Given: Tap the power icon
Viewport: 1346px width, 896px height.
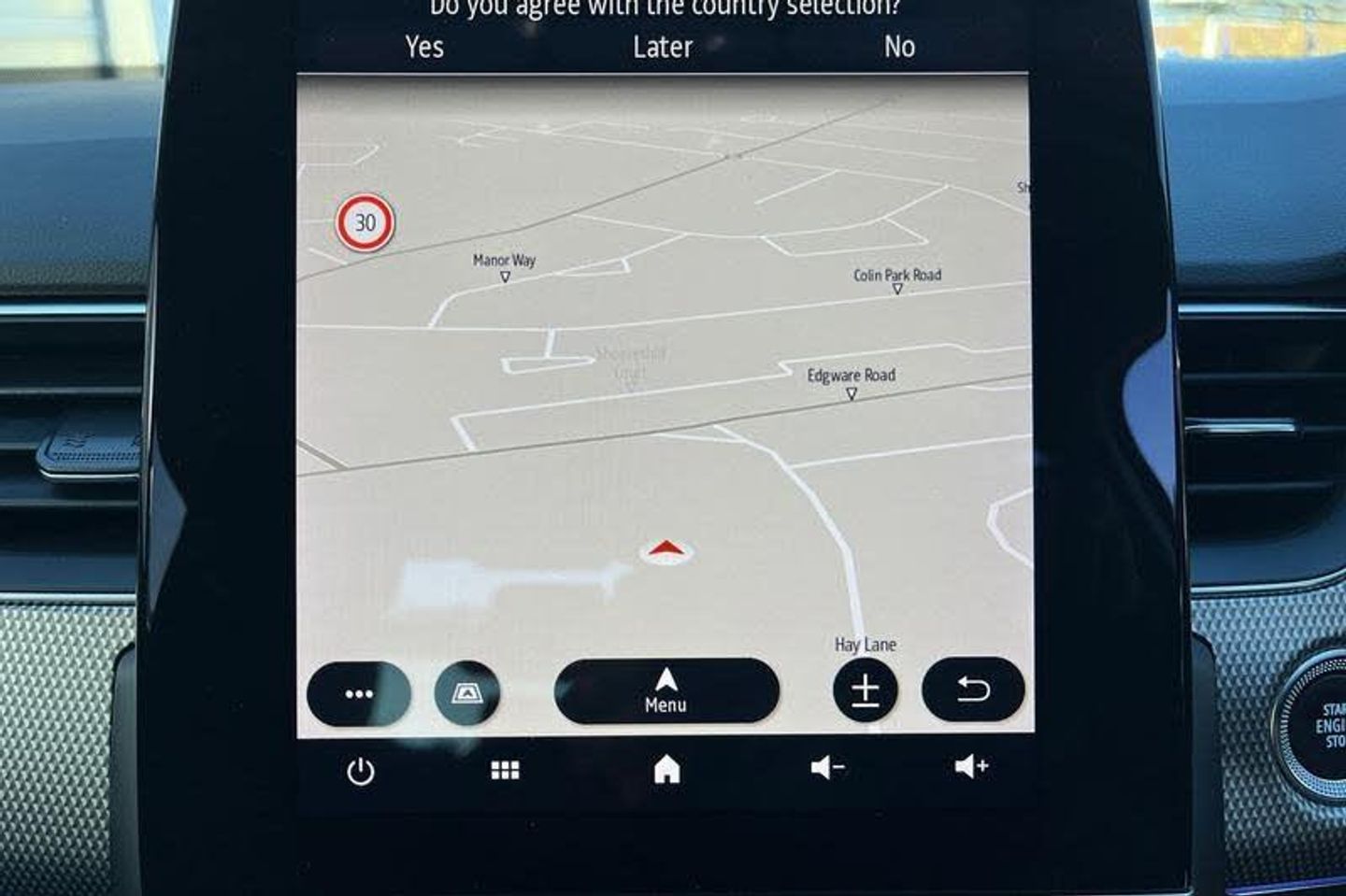Looking at the screenshot, I should pyautogui.click(x=361, y=771).
